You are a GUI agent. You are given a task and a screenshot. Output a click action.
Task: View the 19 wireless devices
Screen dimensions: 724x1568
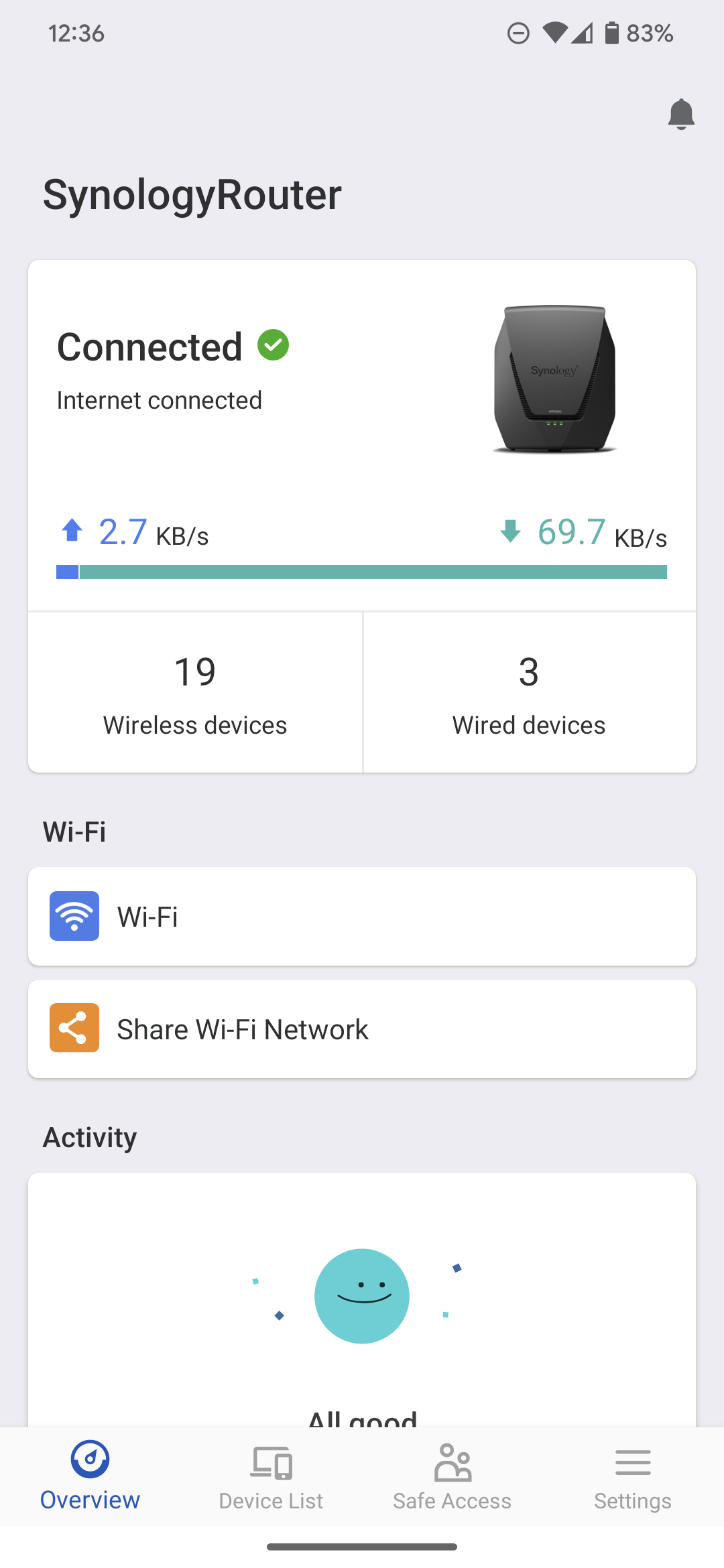(x=195, y=693)
